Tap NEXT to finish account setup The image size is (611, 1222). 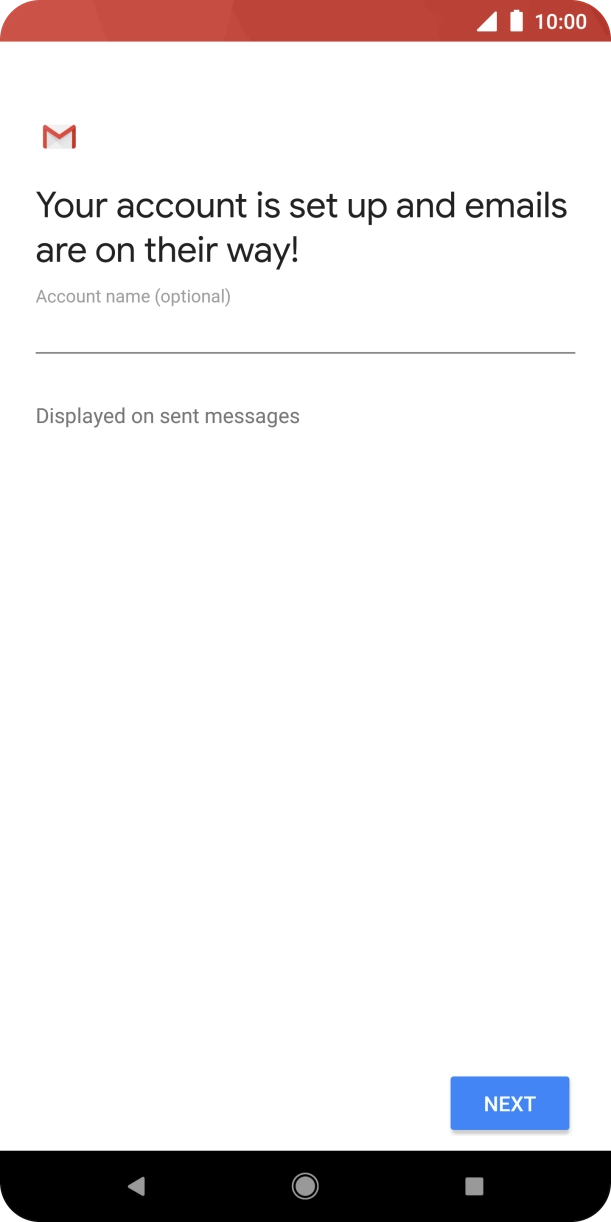510,1104
